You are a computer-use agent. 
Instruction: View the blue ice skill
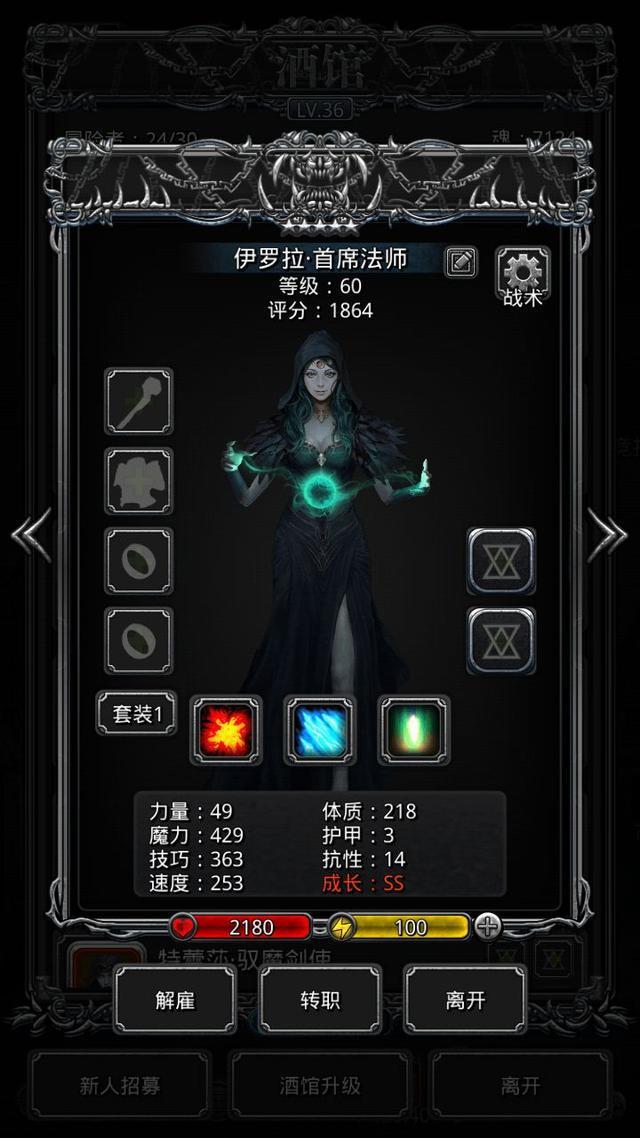[x=320, y=730]
